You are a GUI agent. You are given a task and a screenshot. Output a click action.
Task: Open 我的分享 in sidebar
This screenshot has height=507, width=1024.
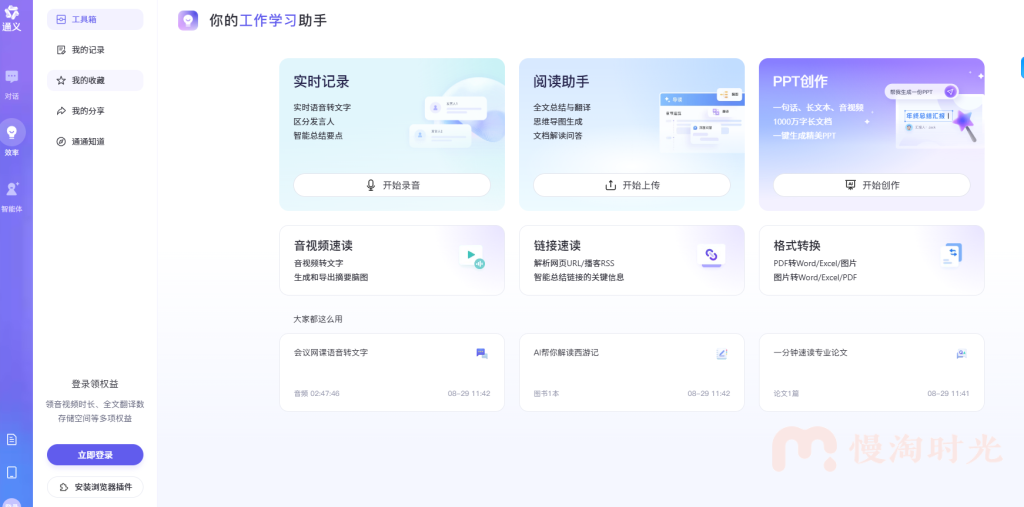click(94, 111)
